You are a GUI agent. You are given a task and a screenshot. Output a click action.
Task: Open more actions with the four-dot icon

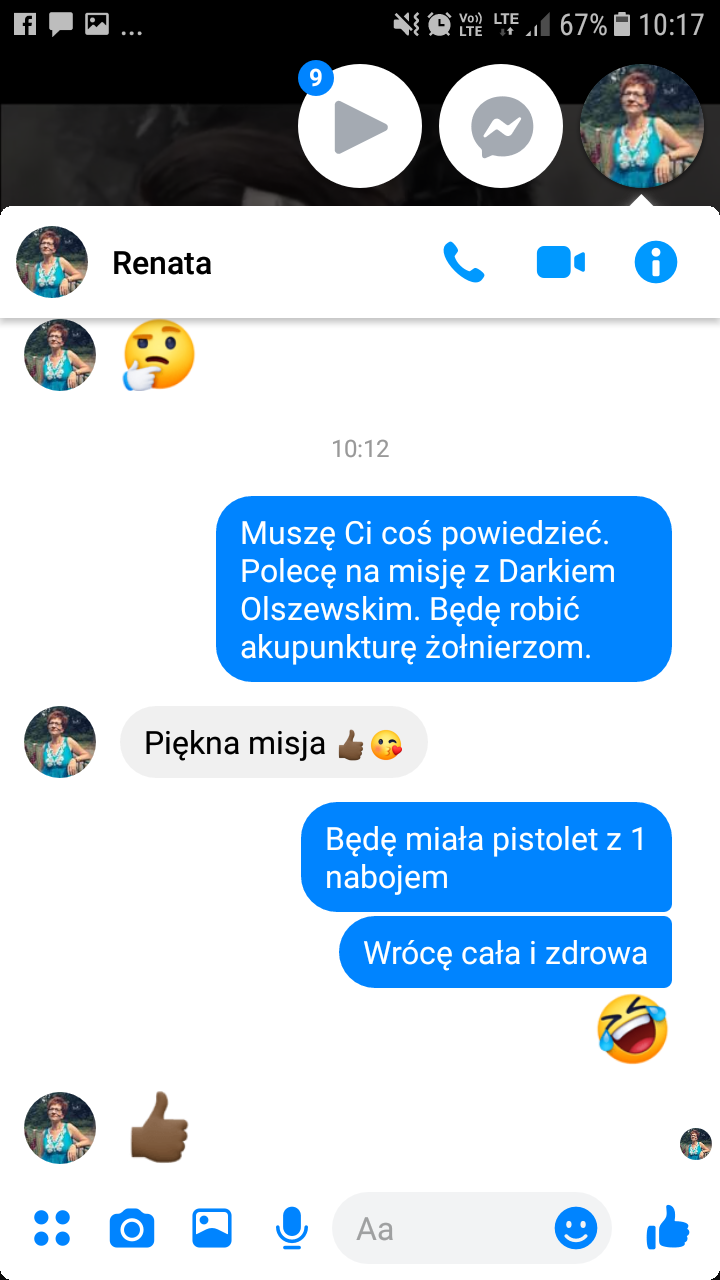52,1228
